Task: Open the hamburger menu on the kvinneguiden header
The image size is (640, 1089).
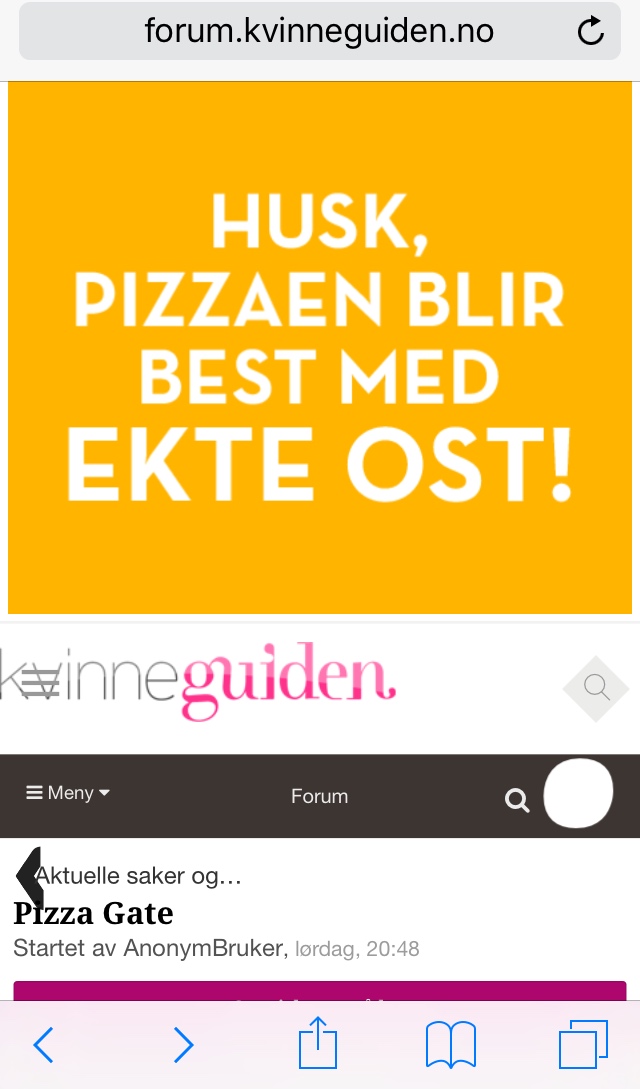Action: 40,683
